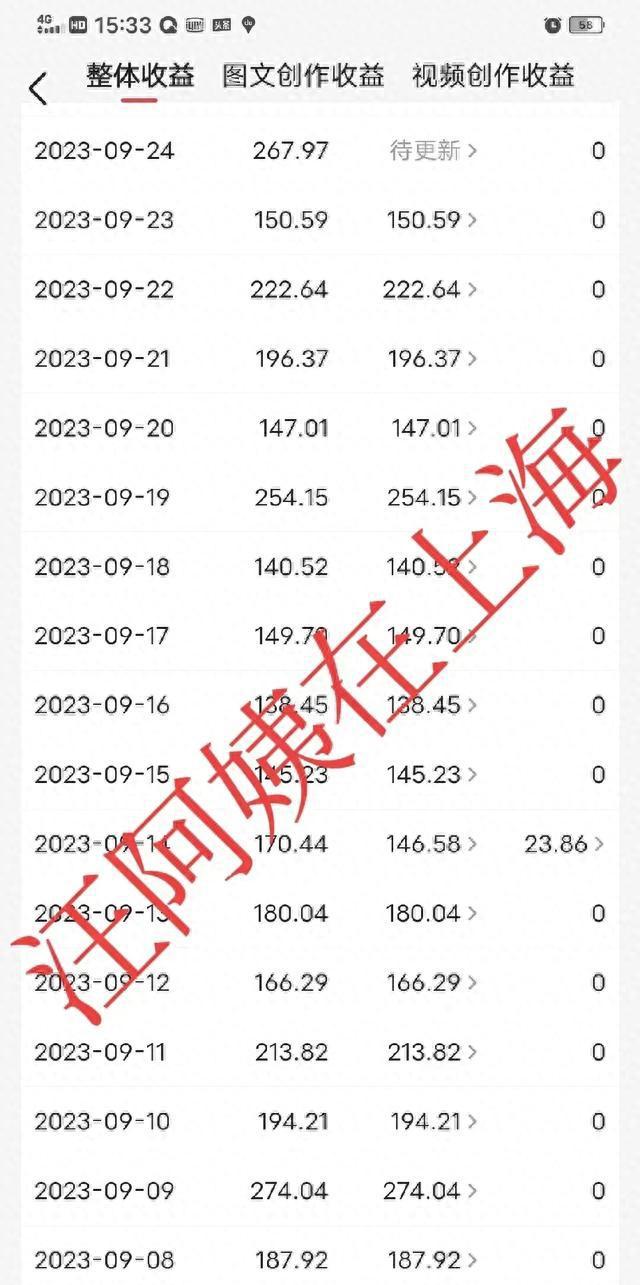View the 23.86 video earnings on 2023-09-14

(564, 844)
